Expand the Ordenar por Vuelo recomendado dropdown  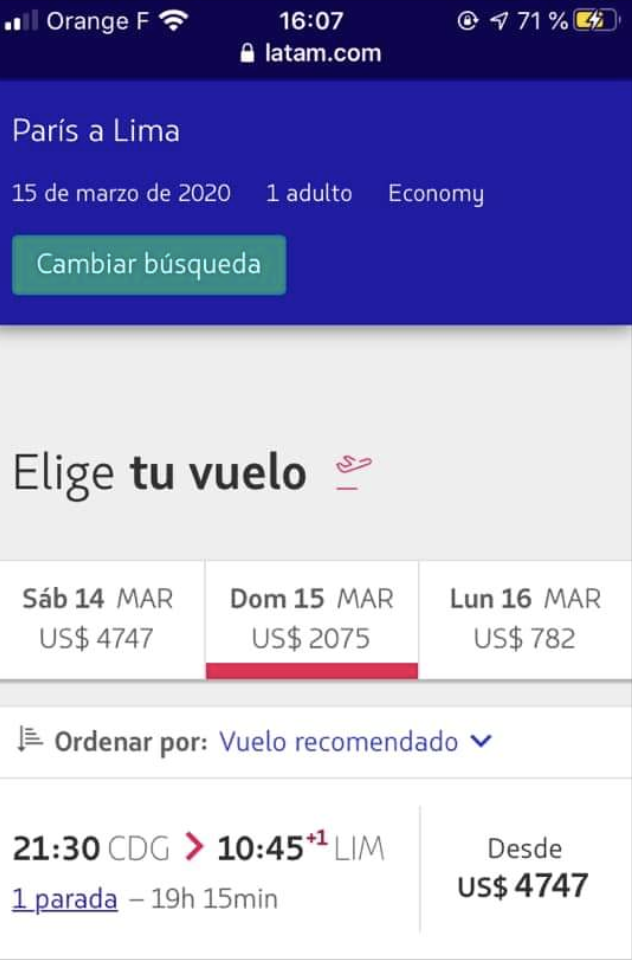[x=355, y=742]
